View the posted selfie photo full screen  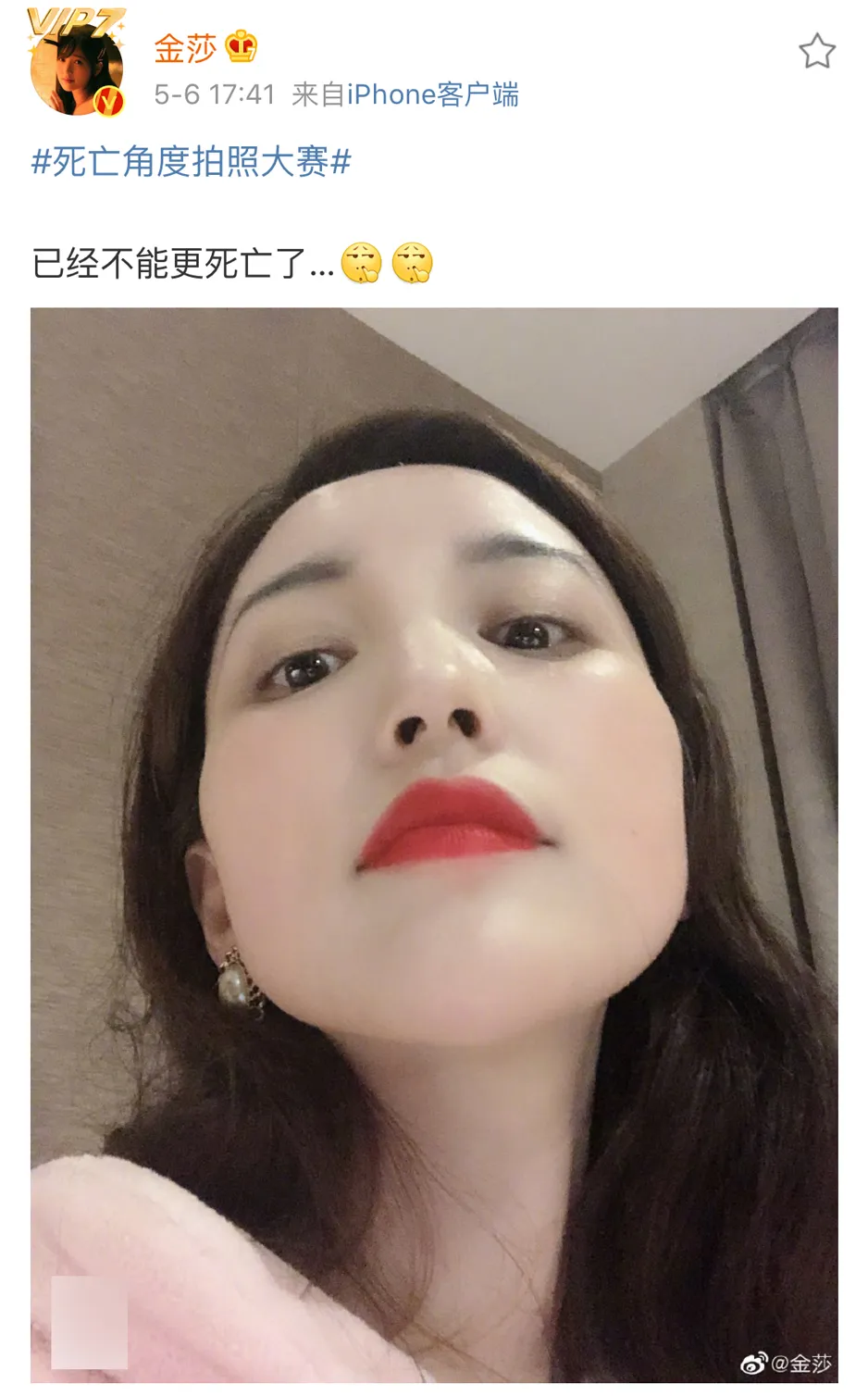click(434, 844)
